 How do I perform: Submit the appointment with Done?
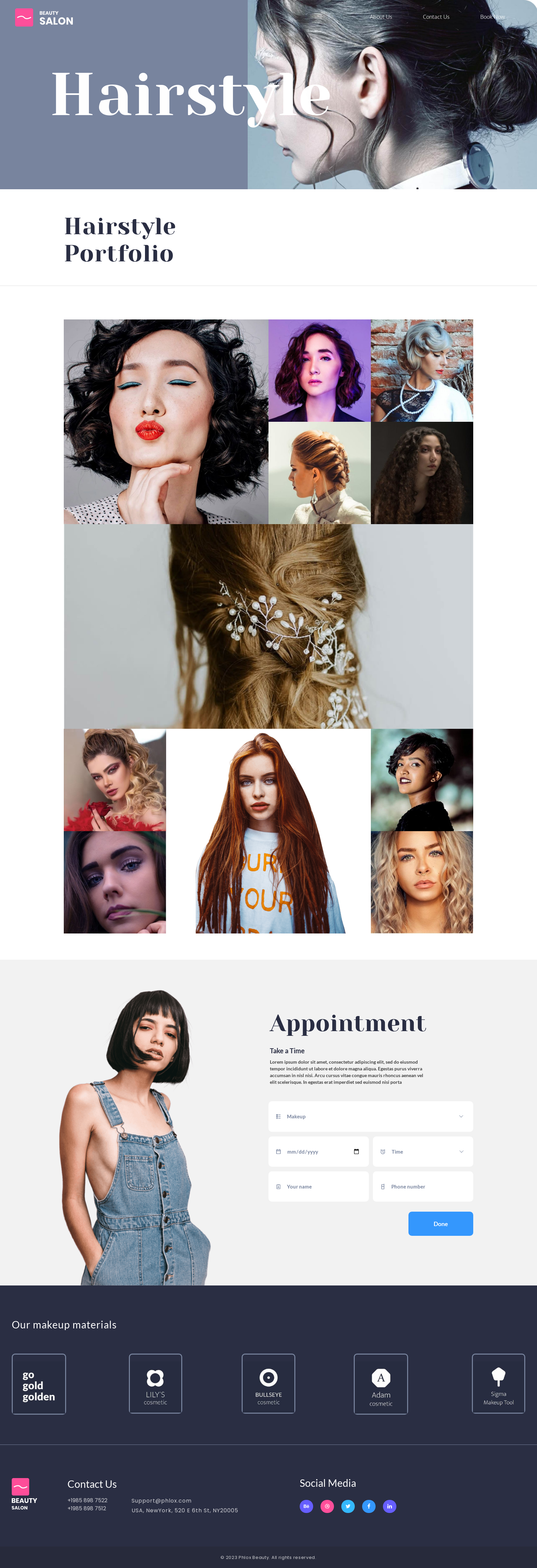click(x=440, y=1223)
